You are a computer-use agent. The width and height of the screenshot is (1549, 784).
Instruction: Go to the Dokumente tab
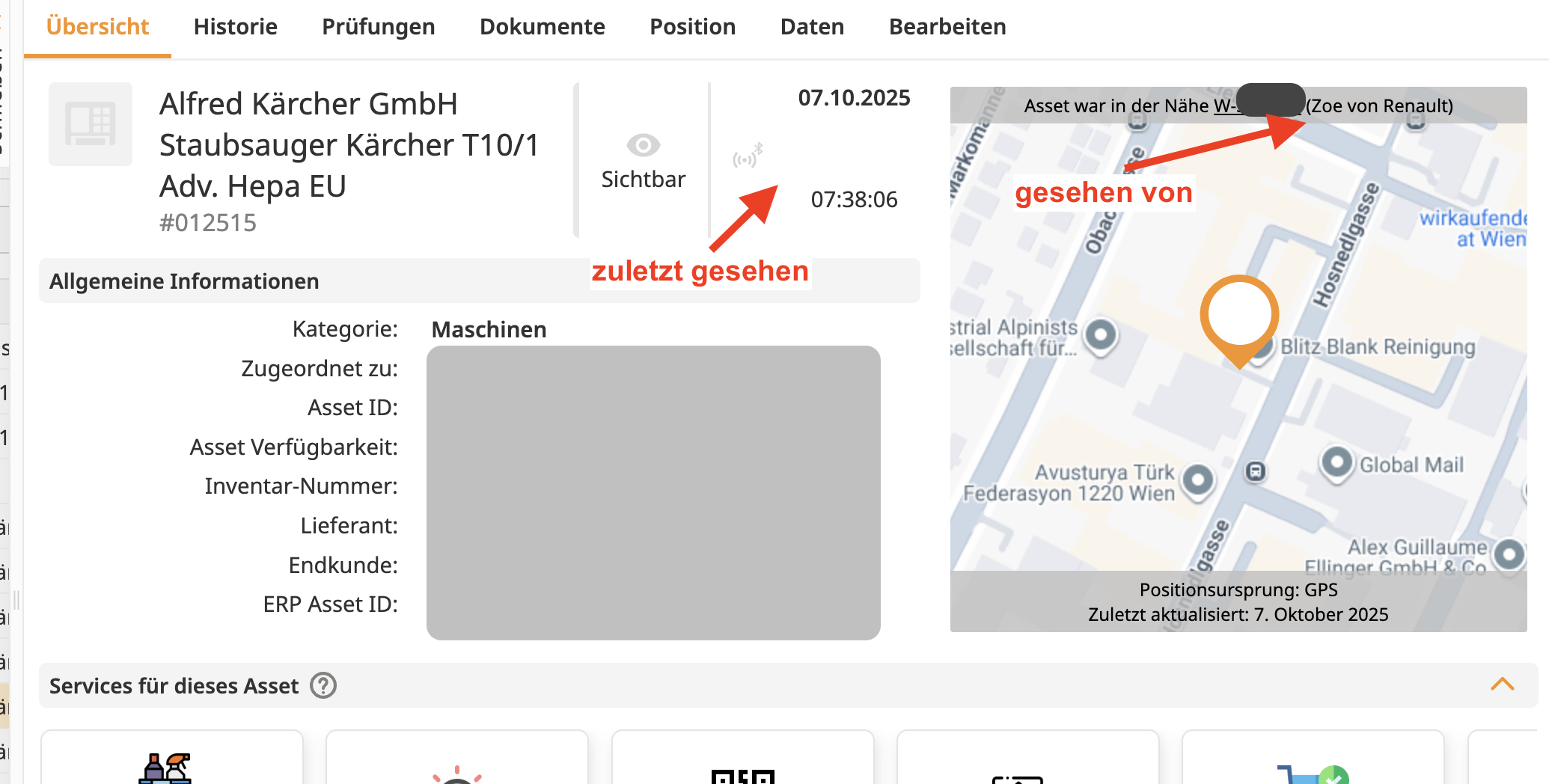[542, 27]
